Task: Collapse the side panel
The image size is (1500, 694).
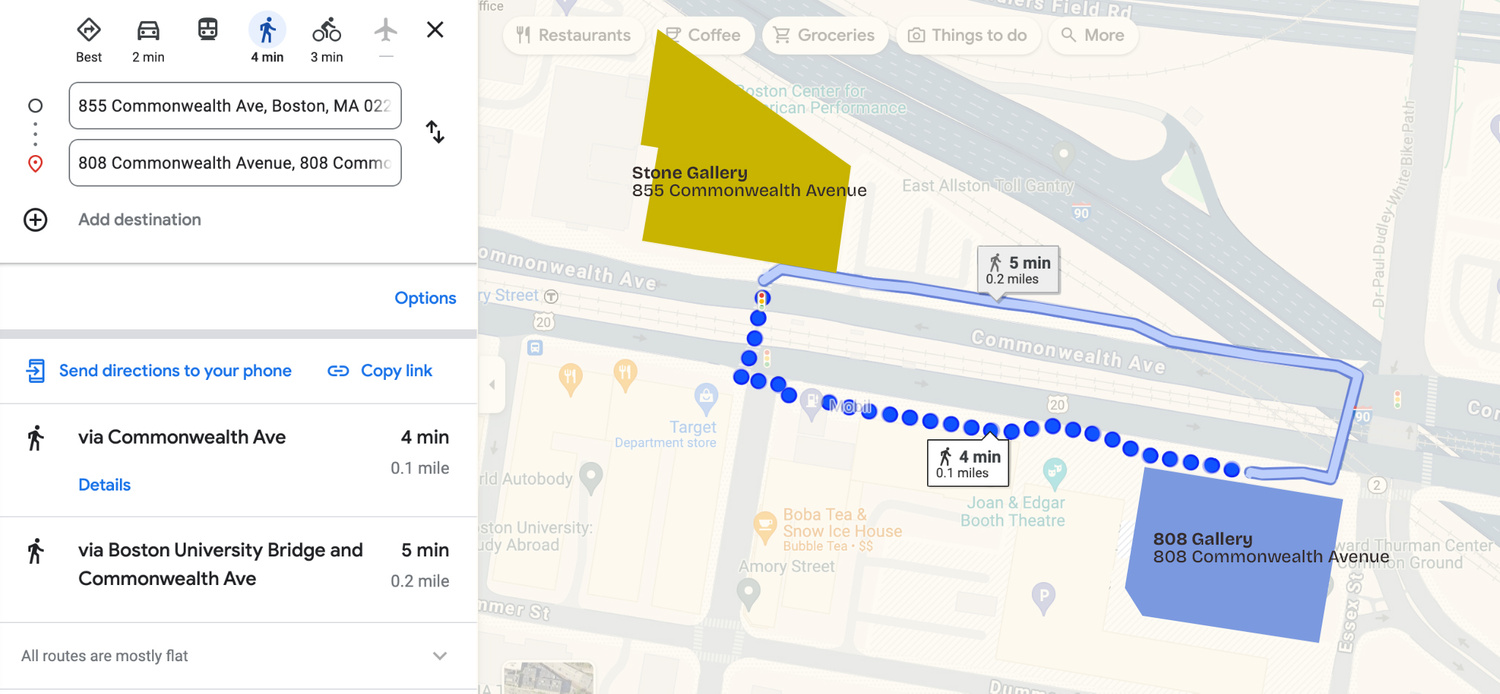Action: coord(491,384)
